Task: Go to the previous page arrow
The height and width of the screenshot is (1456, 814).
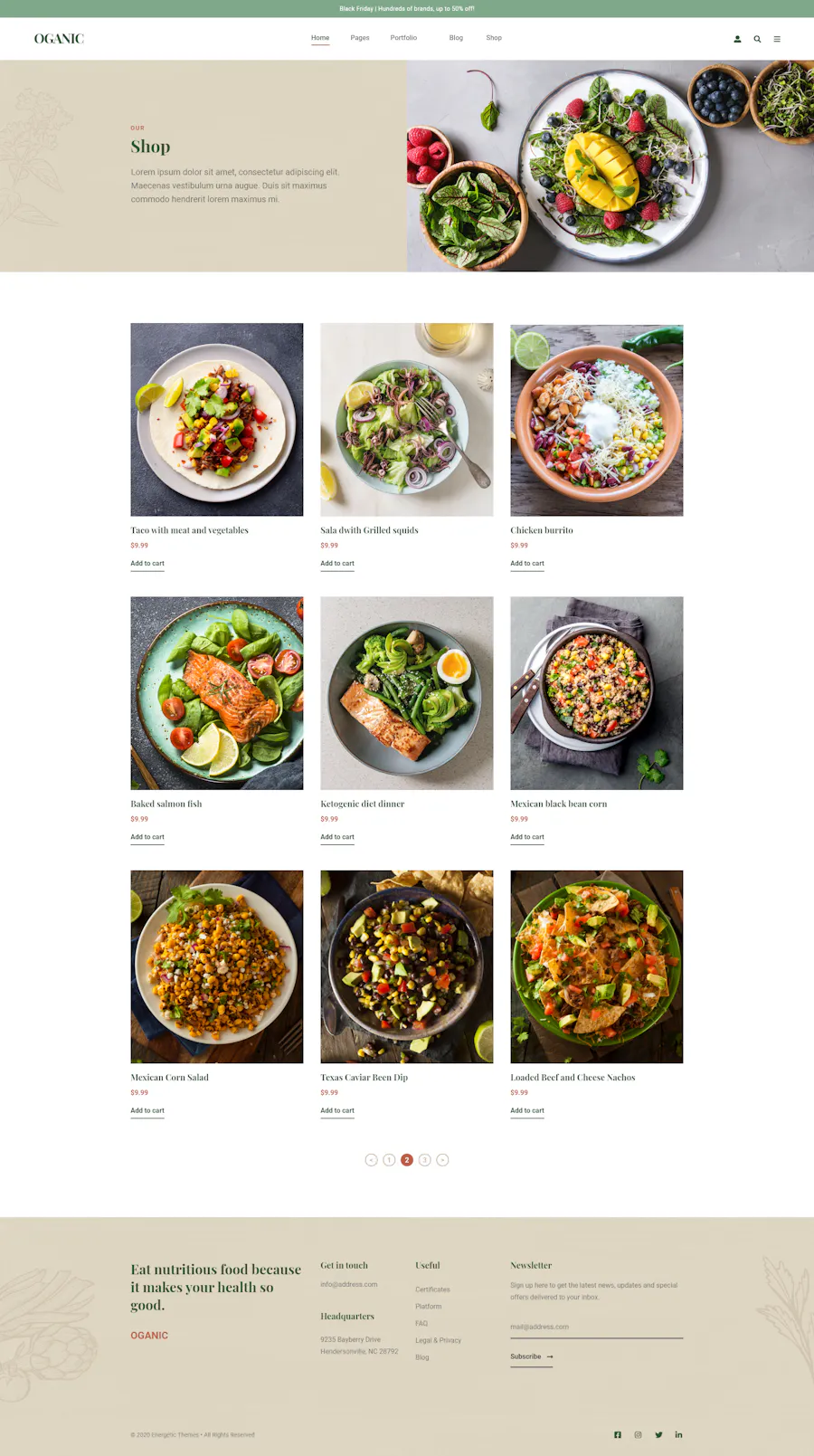Action: tap(371, 1160)
